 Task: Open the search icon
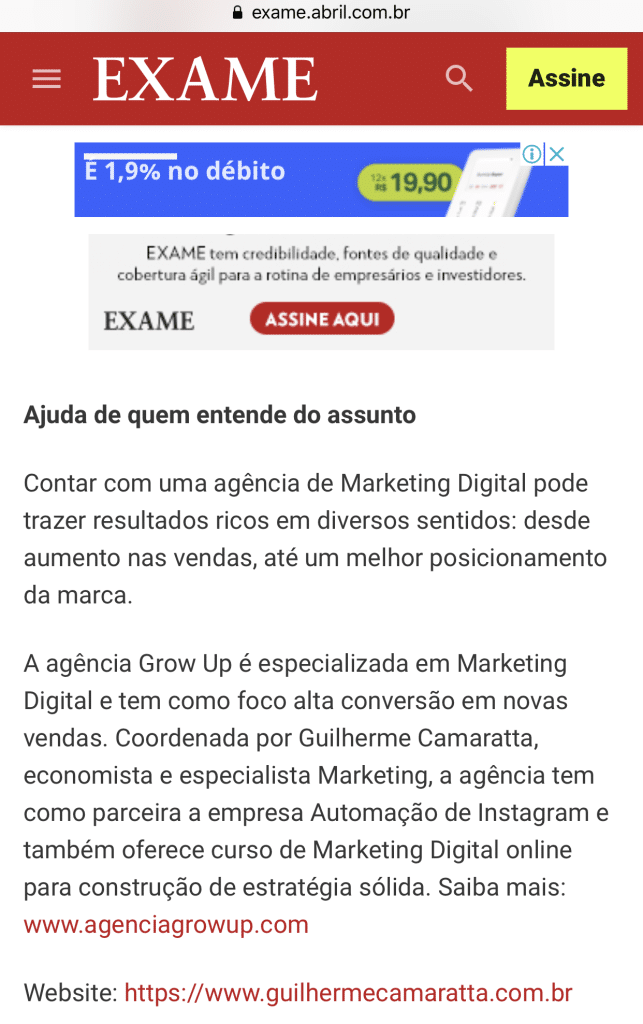point(459,79)
